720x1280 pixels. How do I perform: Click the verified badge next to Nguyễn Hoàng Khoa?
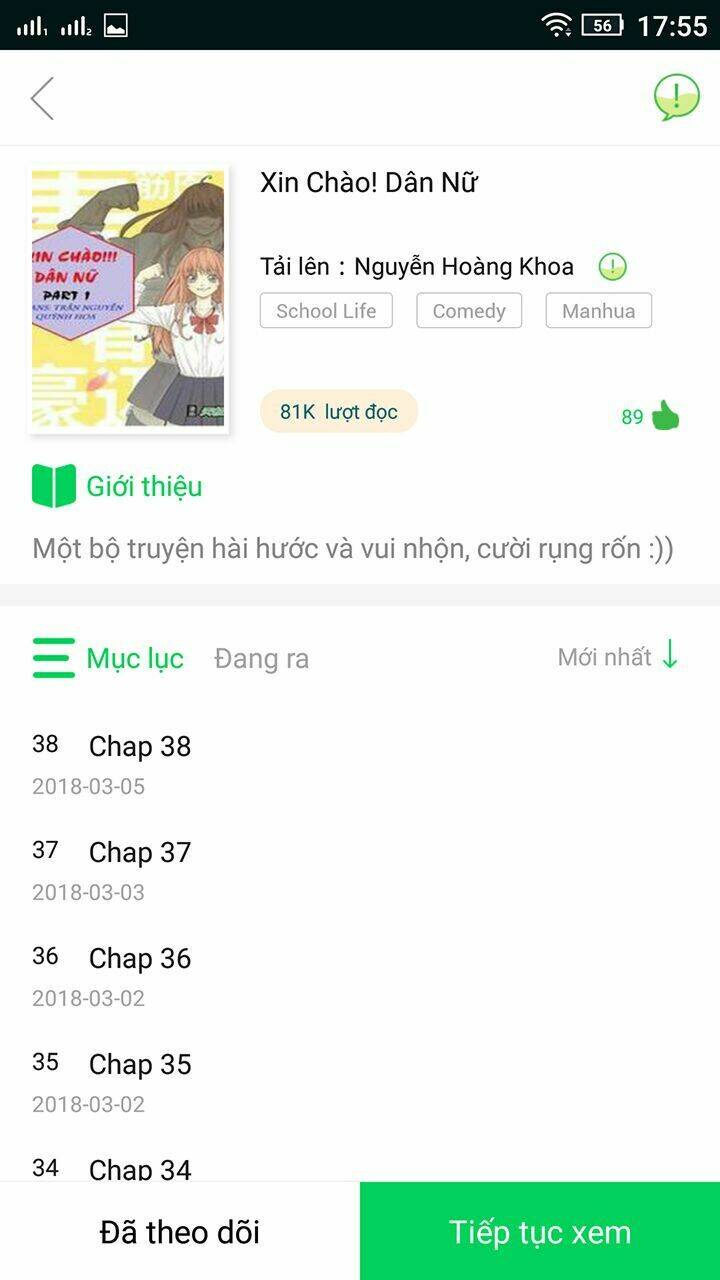[610, 267]
